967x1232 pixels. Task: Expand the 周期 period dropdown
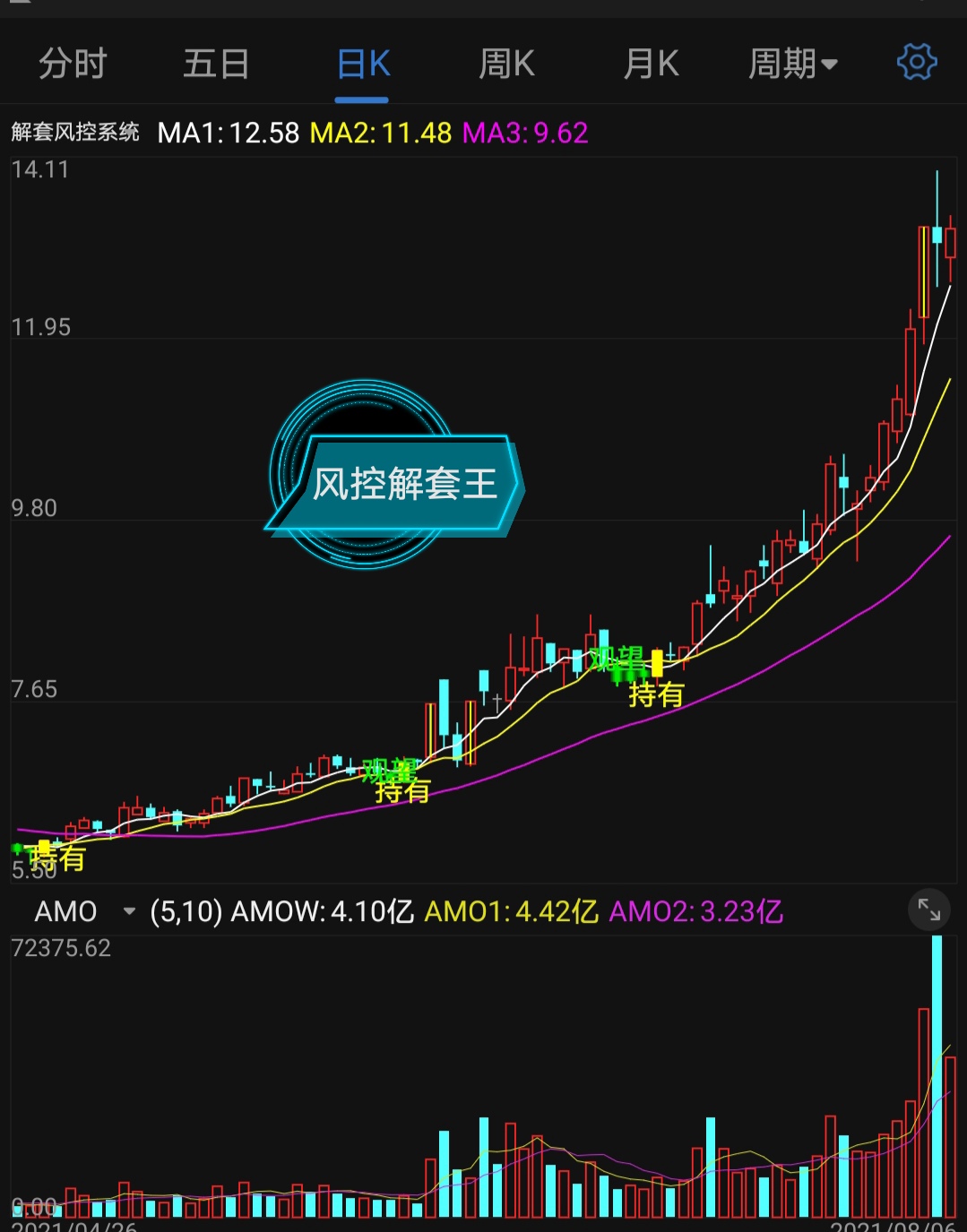pos(792,65)
